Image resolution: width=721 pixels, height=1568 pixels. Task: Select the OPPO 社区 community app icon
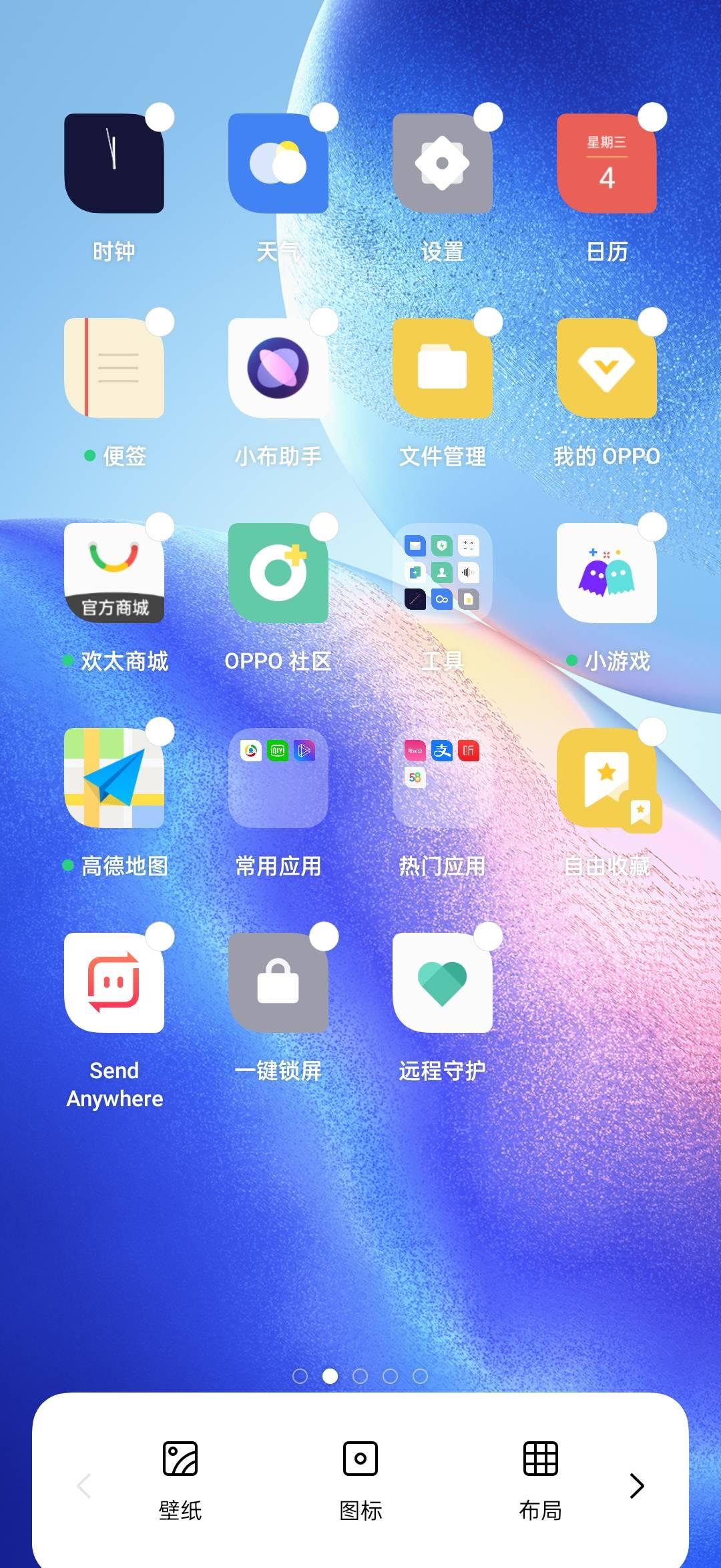click(x=278, y=574)
